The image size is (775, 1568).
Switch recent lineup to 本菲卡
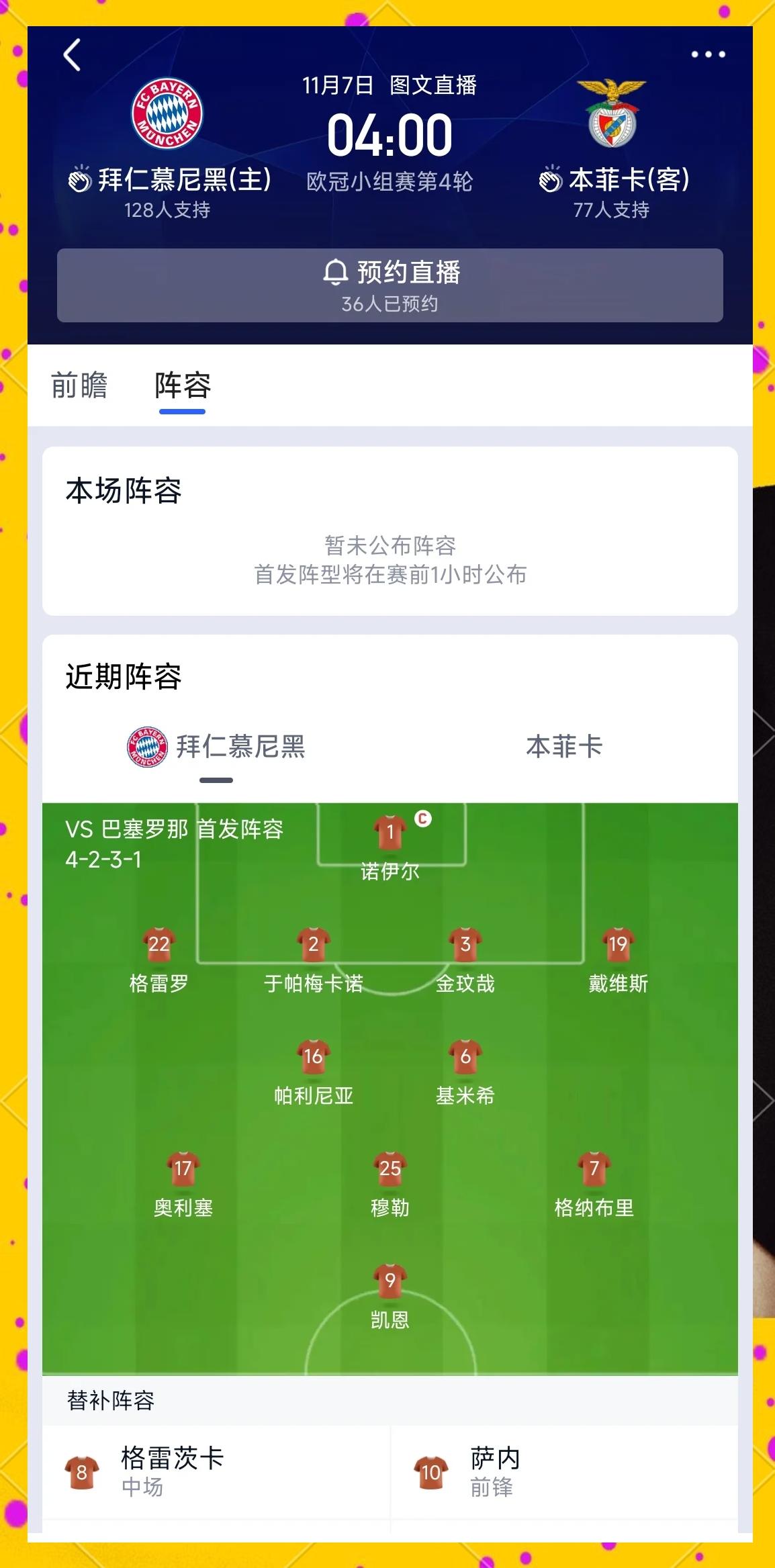[x=564, y=747]
